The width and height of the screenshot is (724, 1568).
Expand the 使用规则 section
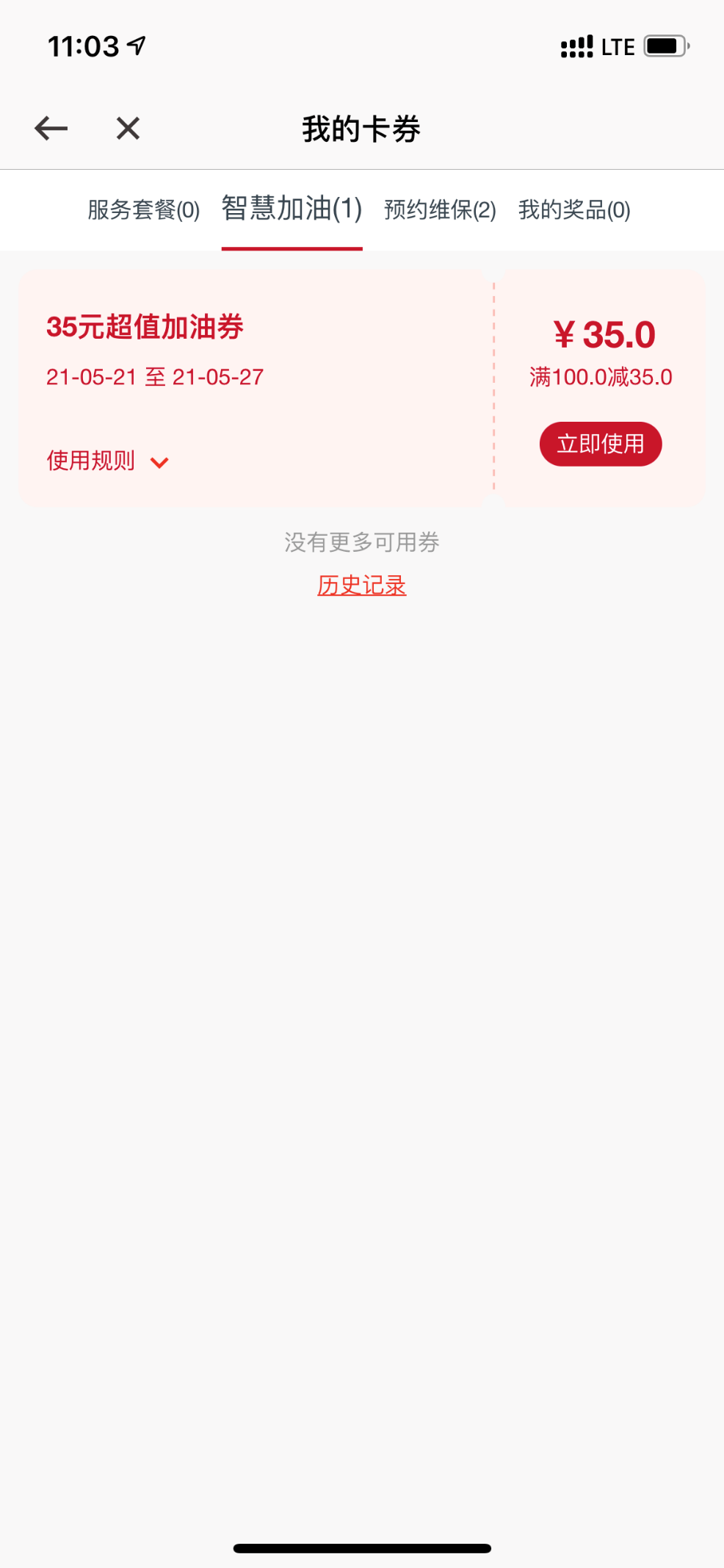click(108, 461)
